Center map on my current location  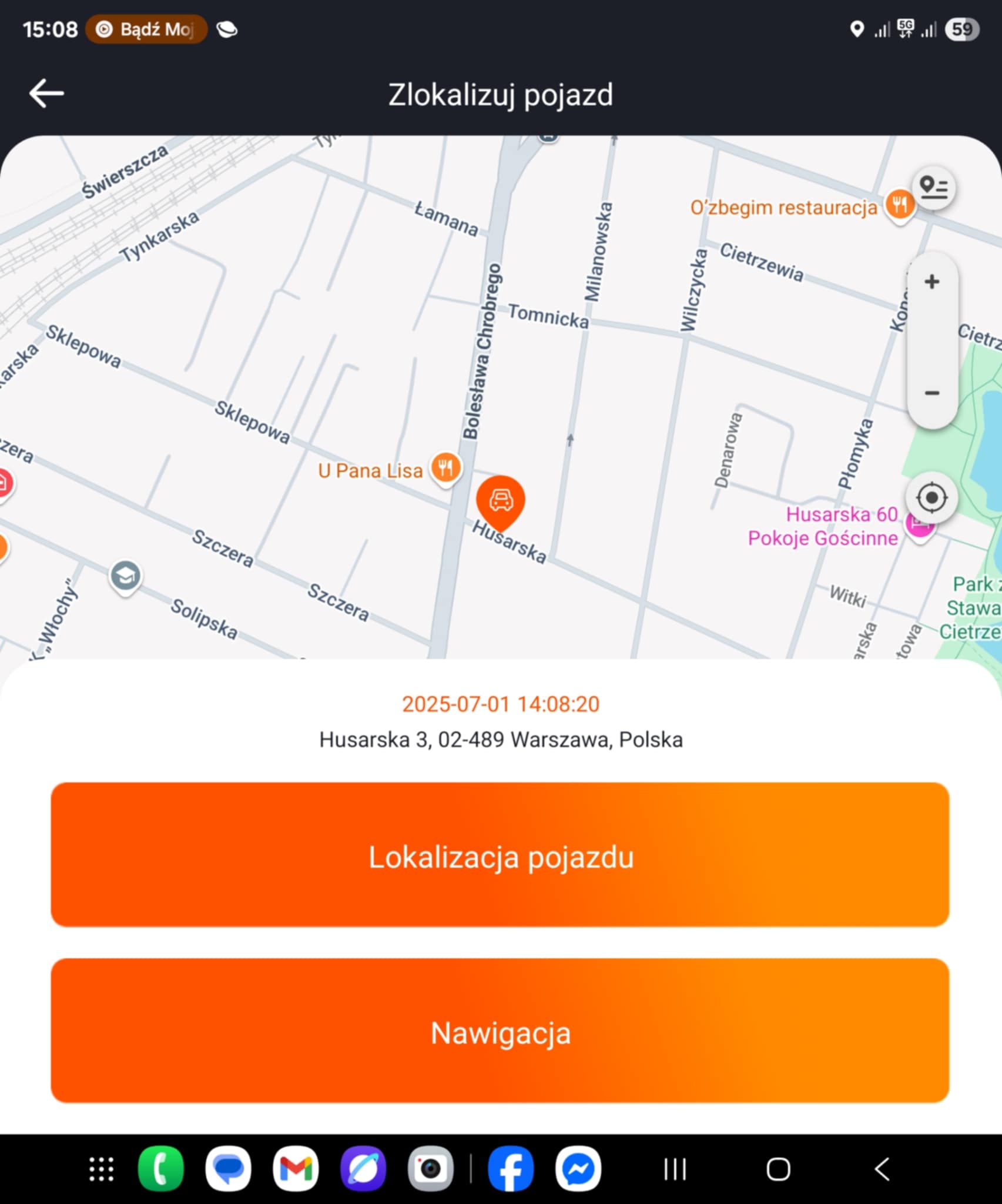931,498
